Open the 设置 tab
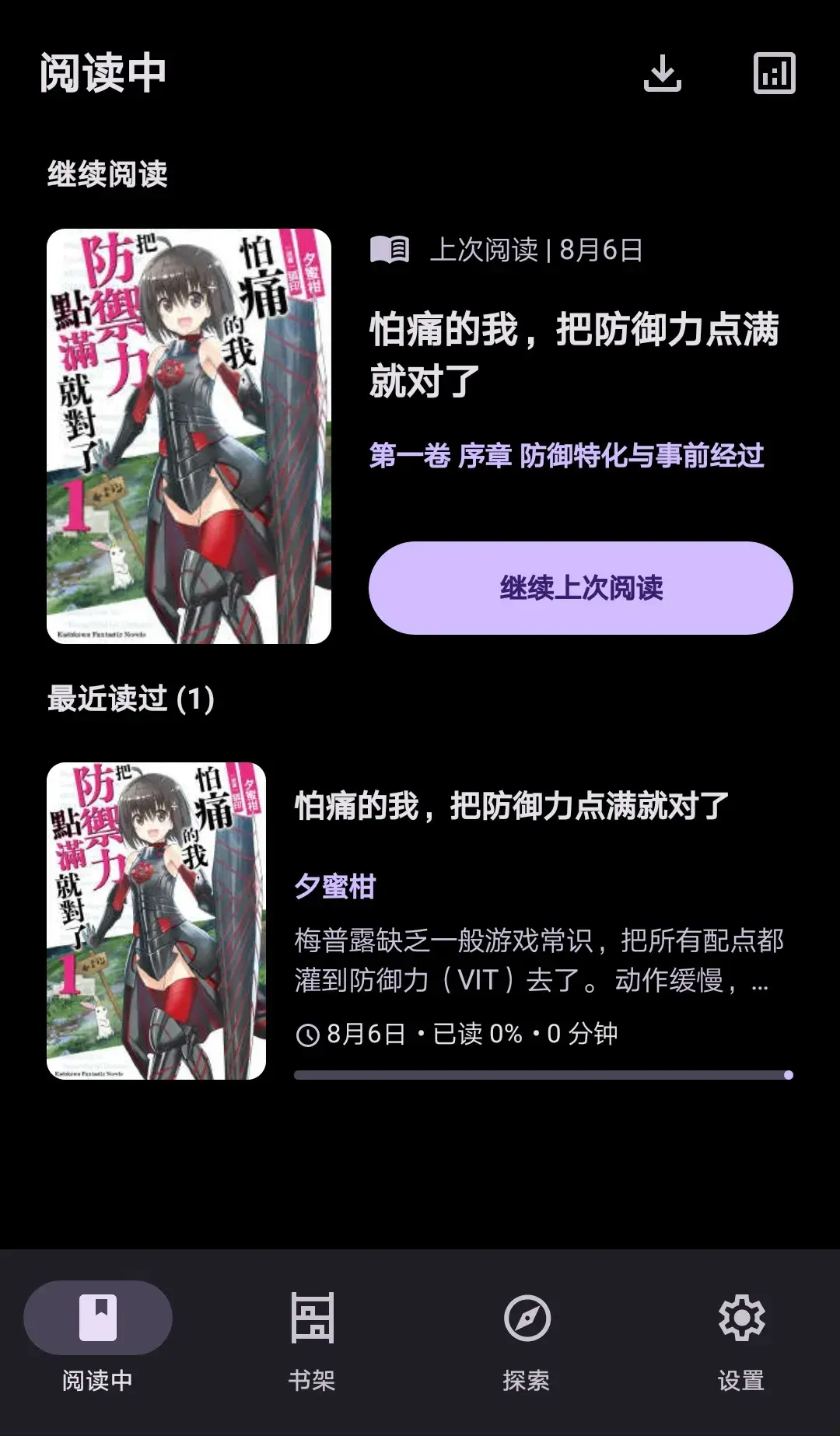This screenshot has width=840, height=1436. (740, 1340)
